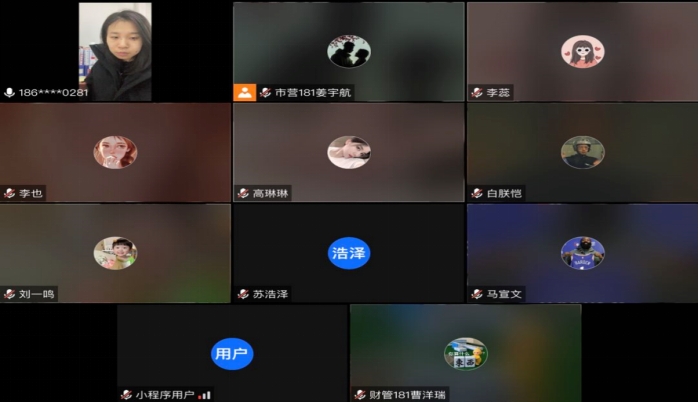Tap the 高琳琳 participant tile
This screenshot has width=699, height=402.
(x=349, y=152)
